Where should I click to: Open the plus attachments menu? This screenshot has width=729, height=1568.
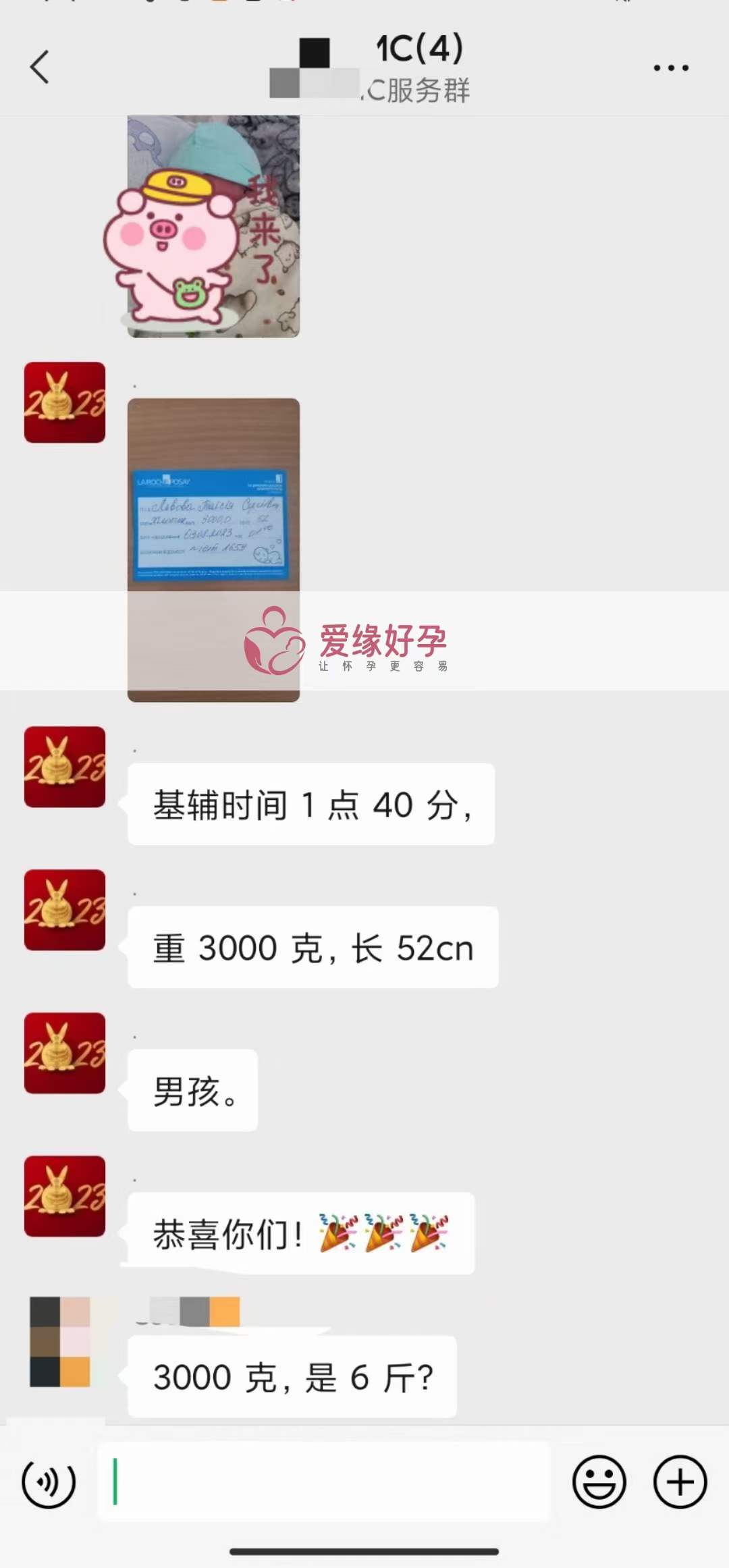pyautogui.click(x=680, y=1482)
